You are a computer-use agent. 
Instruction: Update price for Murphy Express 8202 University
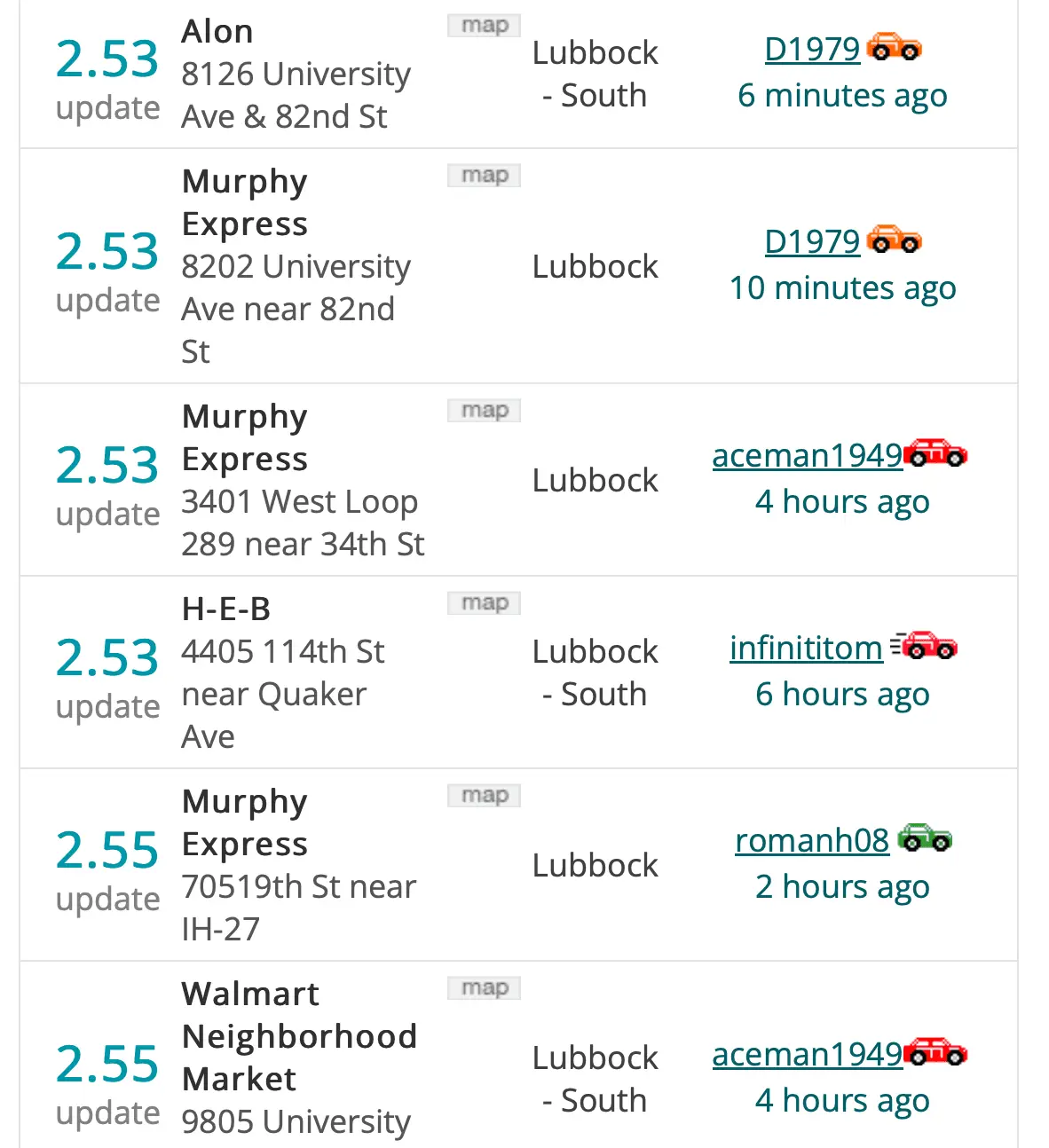click(107, 301)
